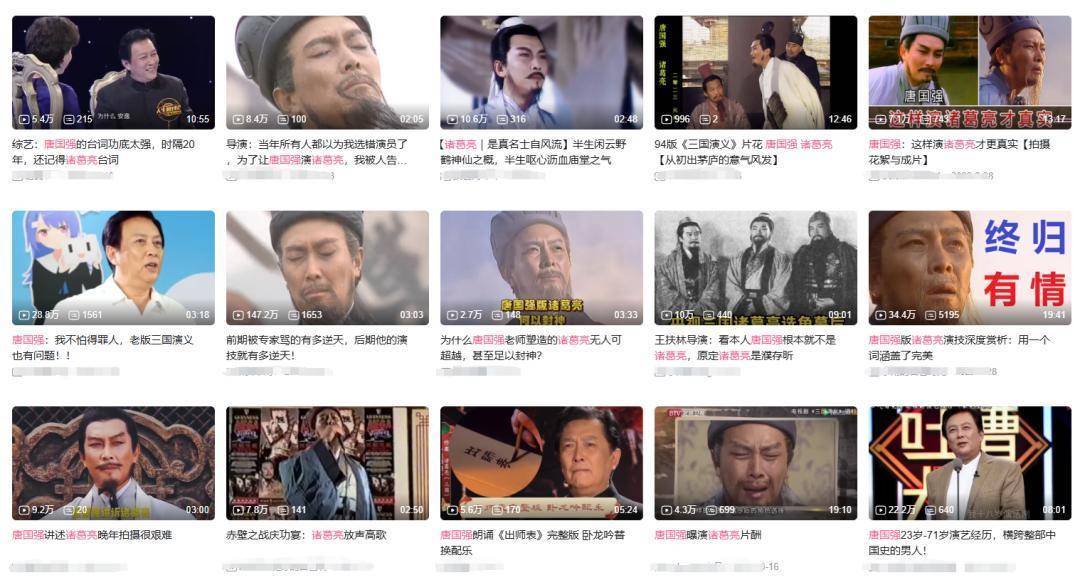Watch the 94版《三国演义》片花 video

pos(755,72)
